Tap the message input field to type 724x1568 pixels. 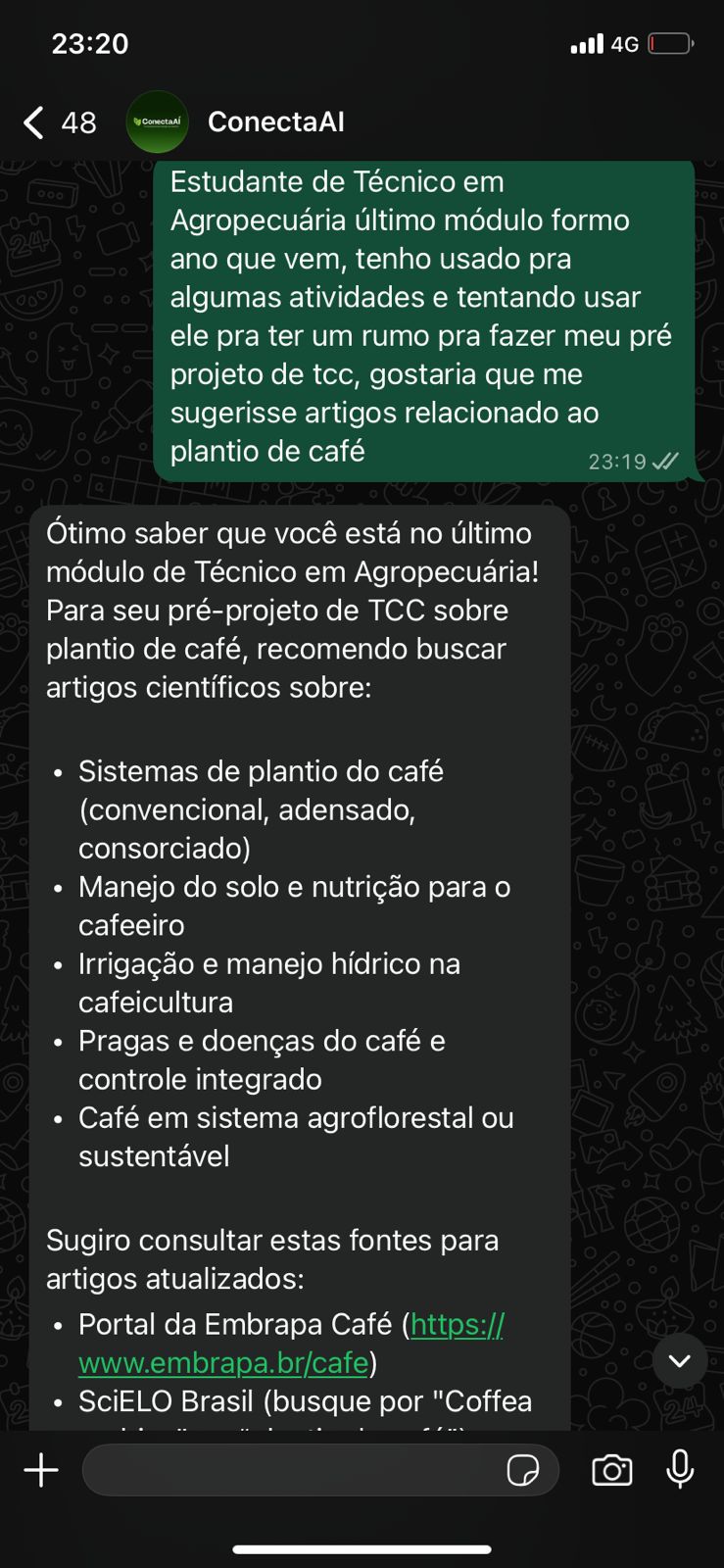pos(294,1470)
